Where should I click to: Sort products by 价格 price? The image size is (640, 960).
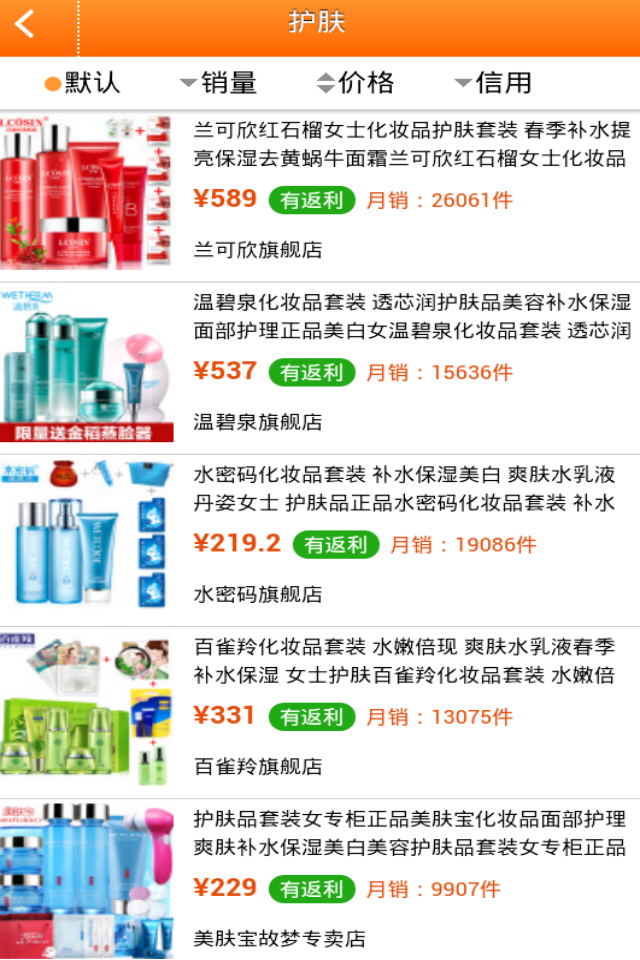pyautogui.click(x=356, y=83)
